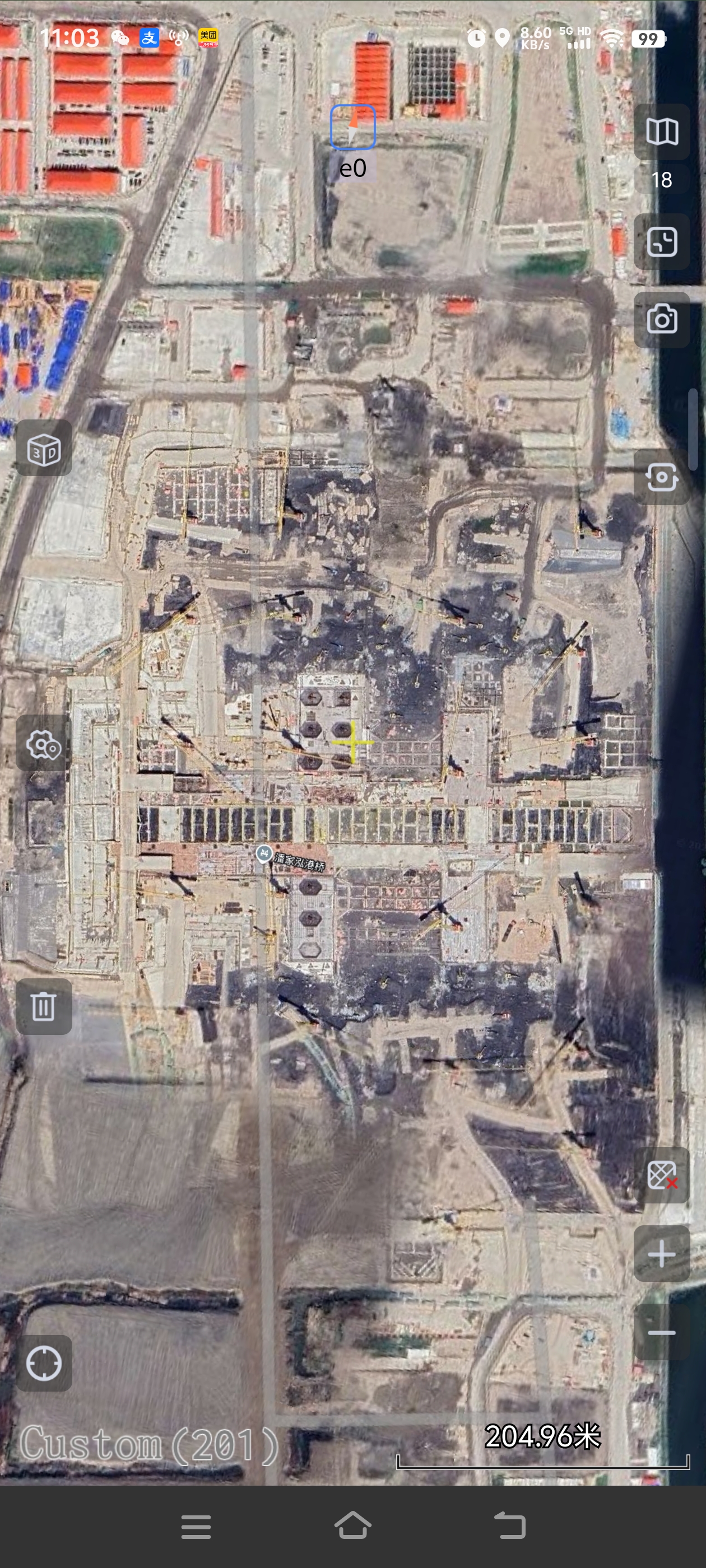Zoom out with the minus button

(662, 1332)
